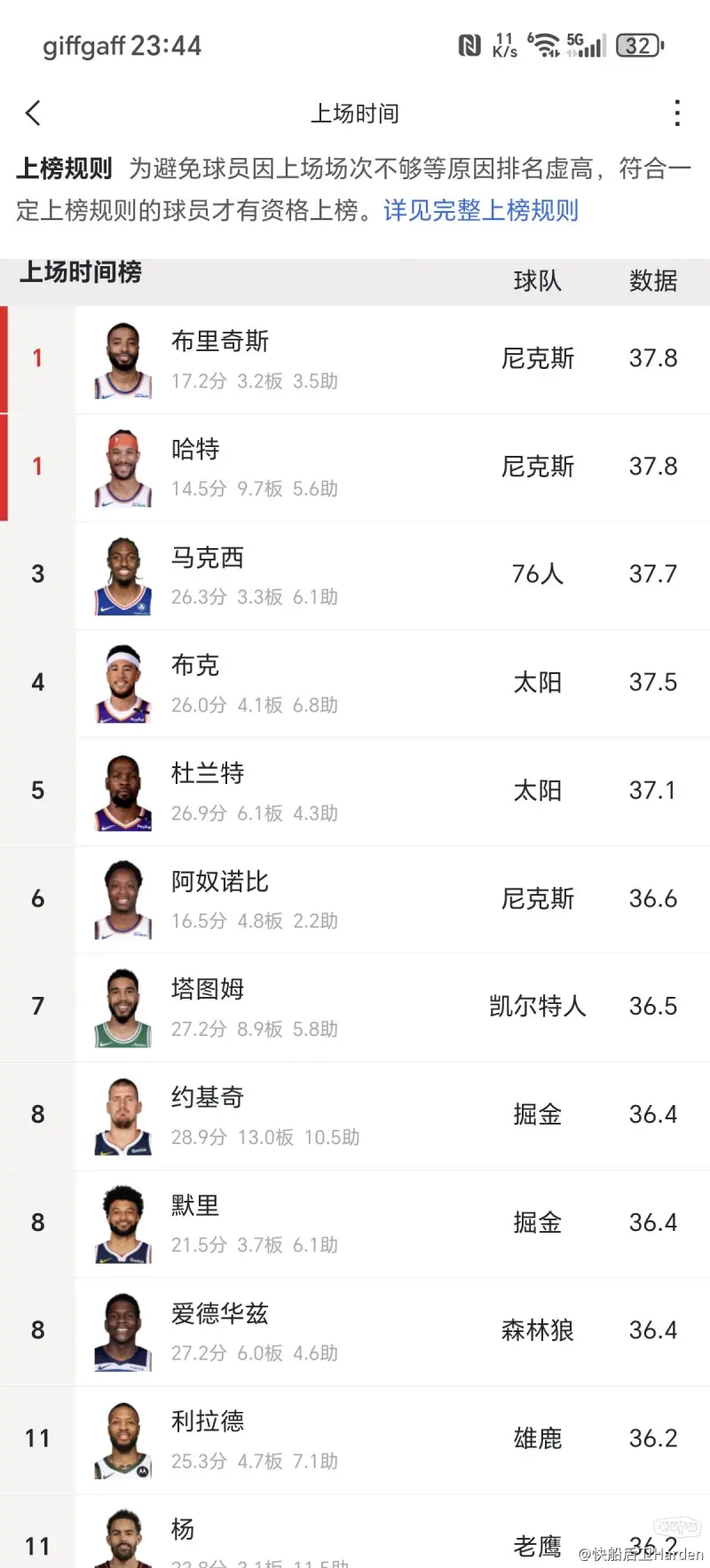The image size is (710, 1568).
Task: Open player row 利拉德
Action: [x=355, y=1440]
